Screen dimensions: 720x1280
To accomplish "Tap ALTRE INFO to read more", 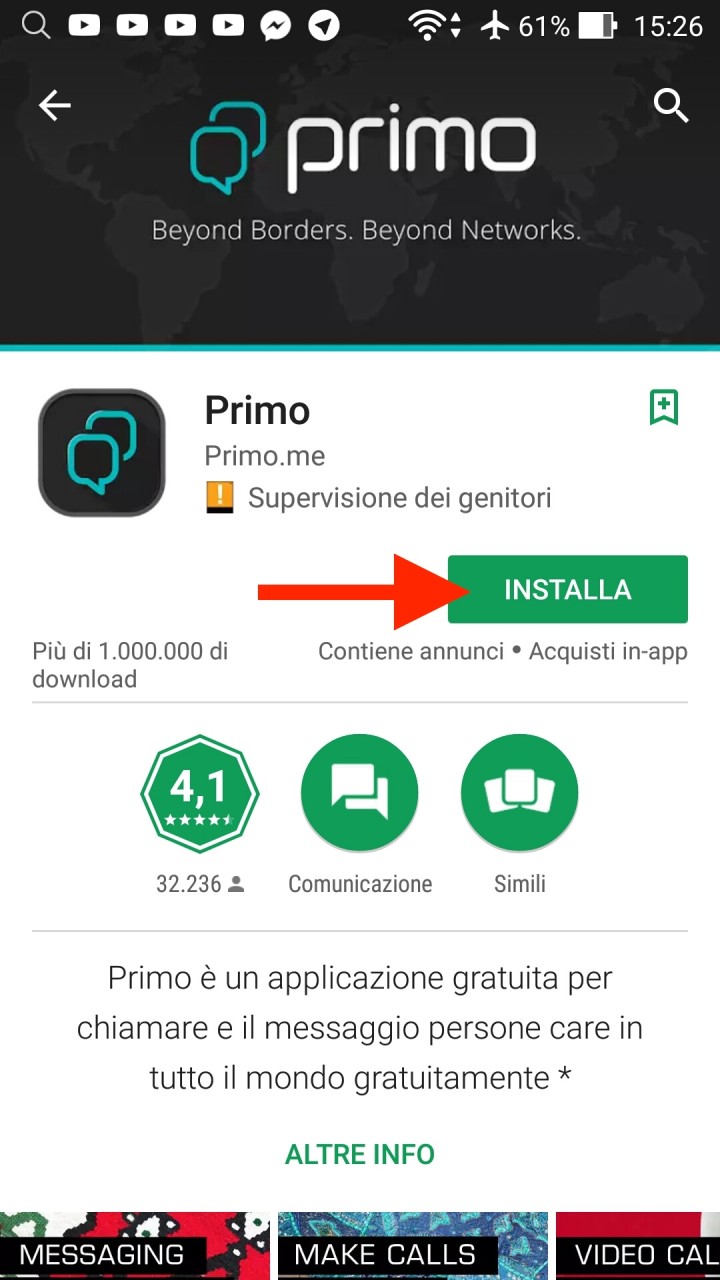I will pos(360,1154).
